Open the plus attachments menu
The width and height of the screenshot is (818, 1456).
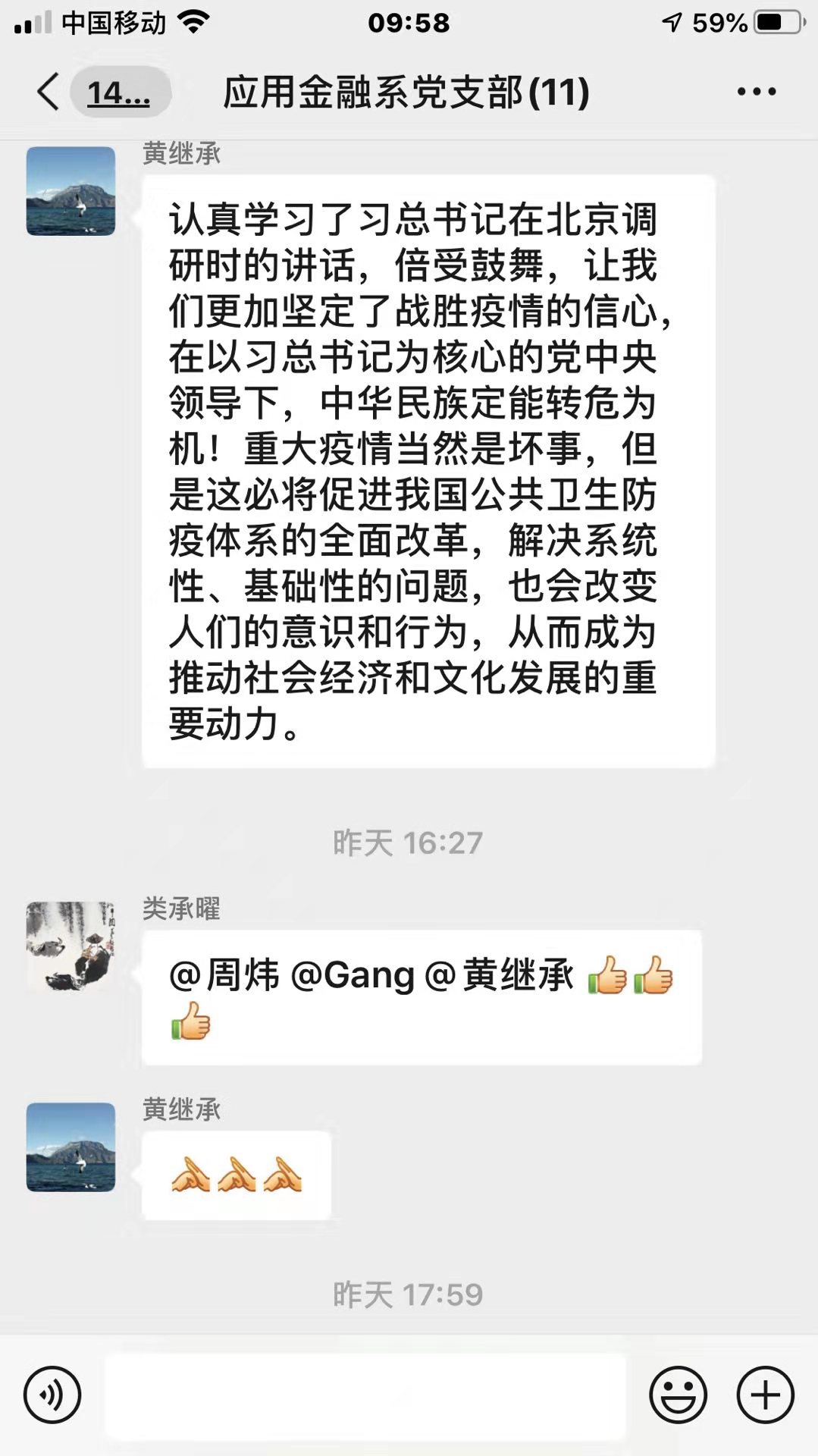765,1395
